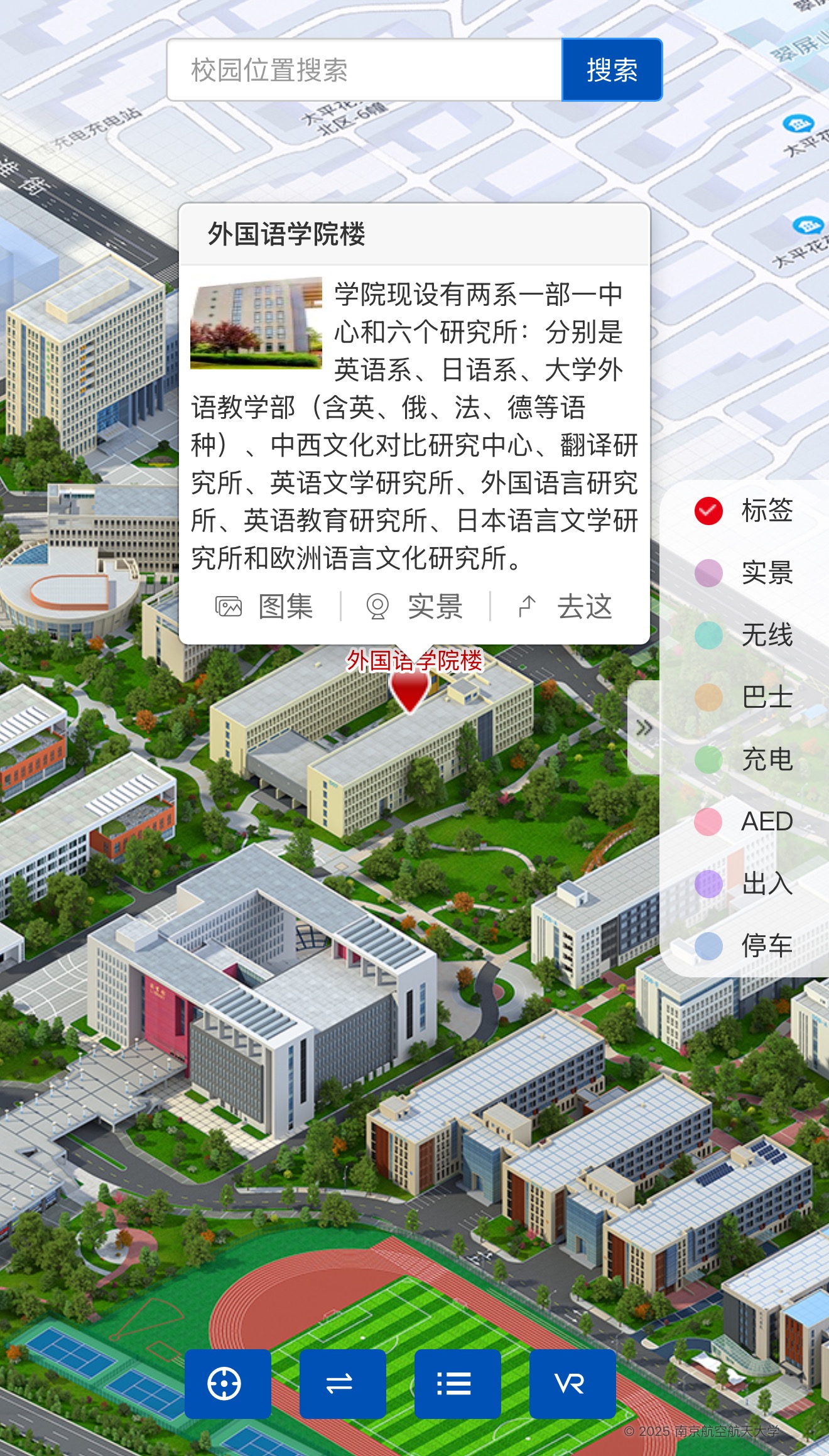Collapse the layer panel with double arrow
The height and width of the screenshot is (1456, 829).
coord(644,728)
